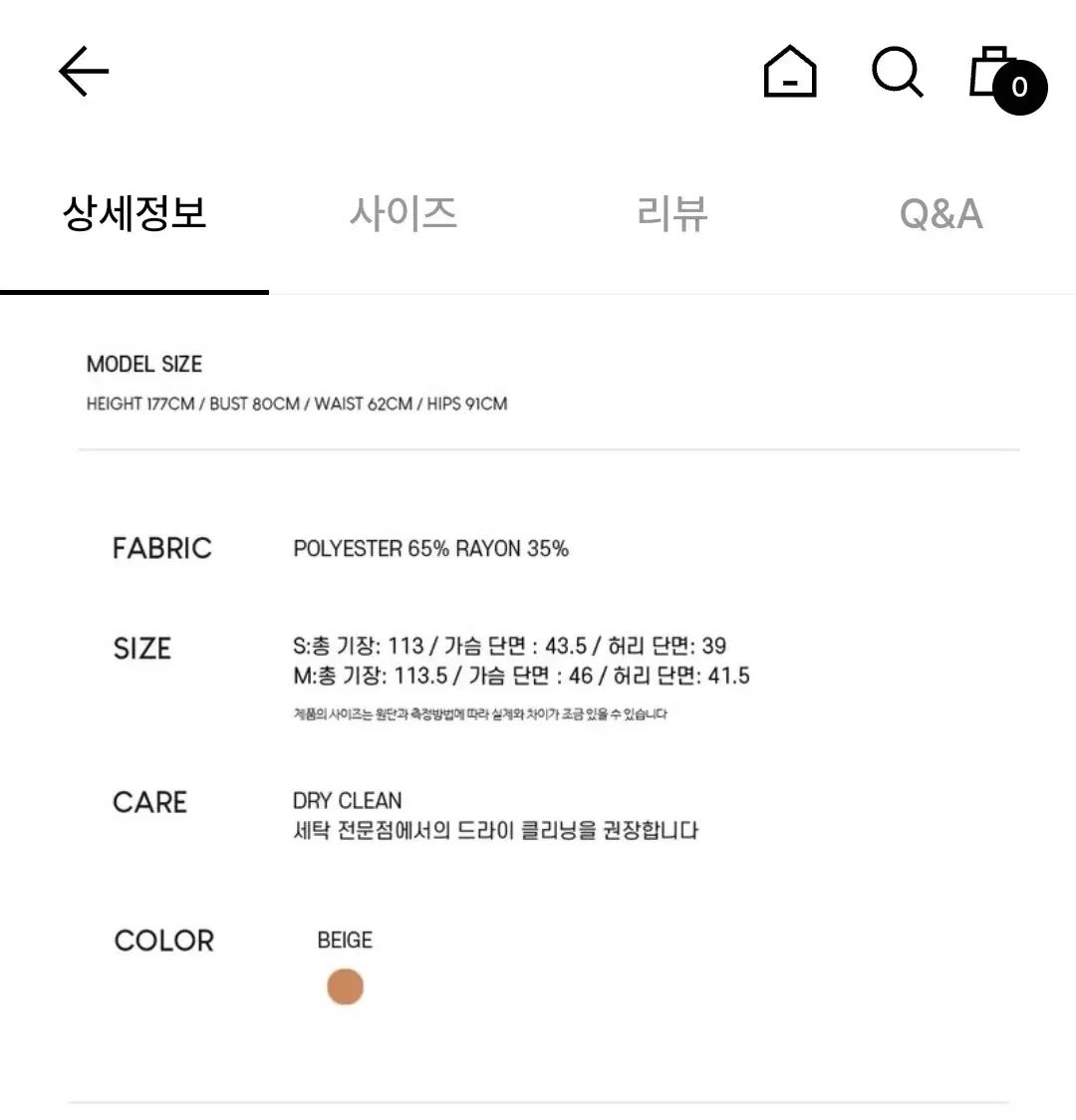Switch to the 리뷰 tab
This screenshot has width=1076, height=1120.
pyautogui.click(x=672, y=213)
